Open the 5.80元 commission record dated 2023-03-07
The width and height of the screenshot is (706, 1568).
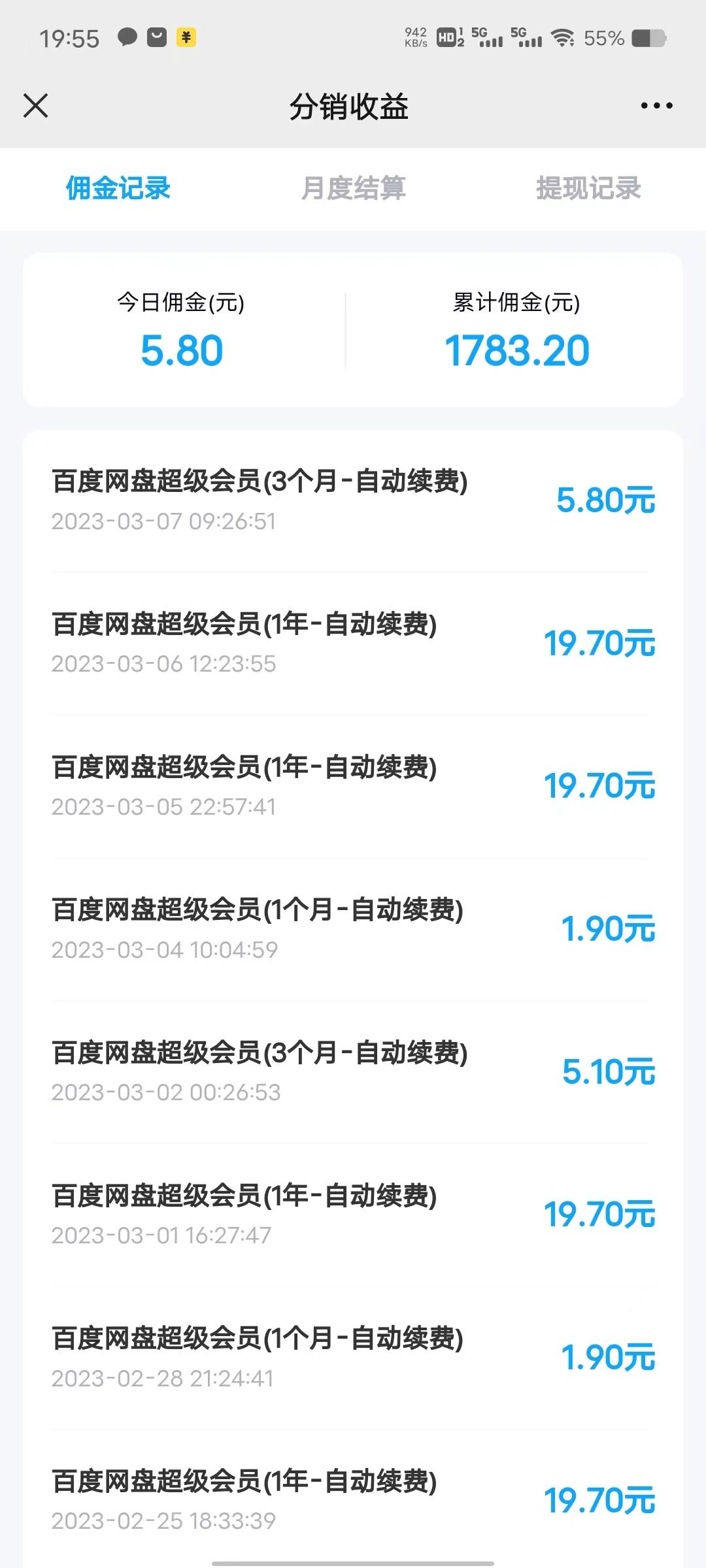tap(353, 500)
